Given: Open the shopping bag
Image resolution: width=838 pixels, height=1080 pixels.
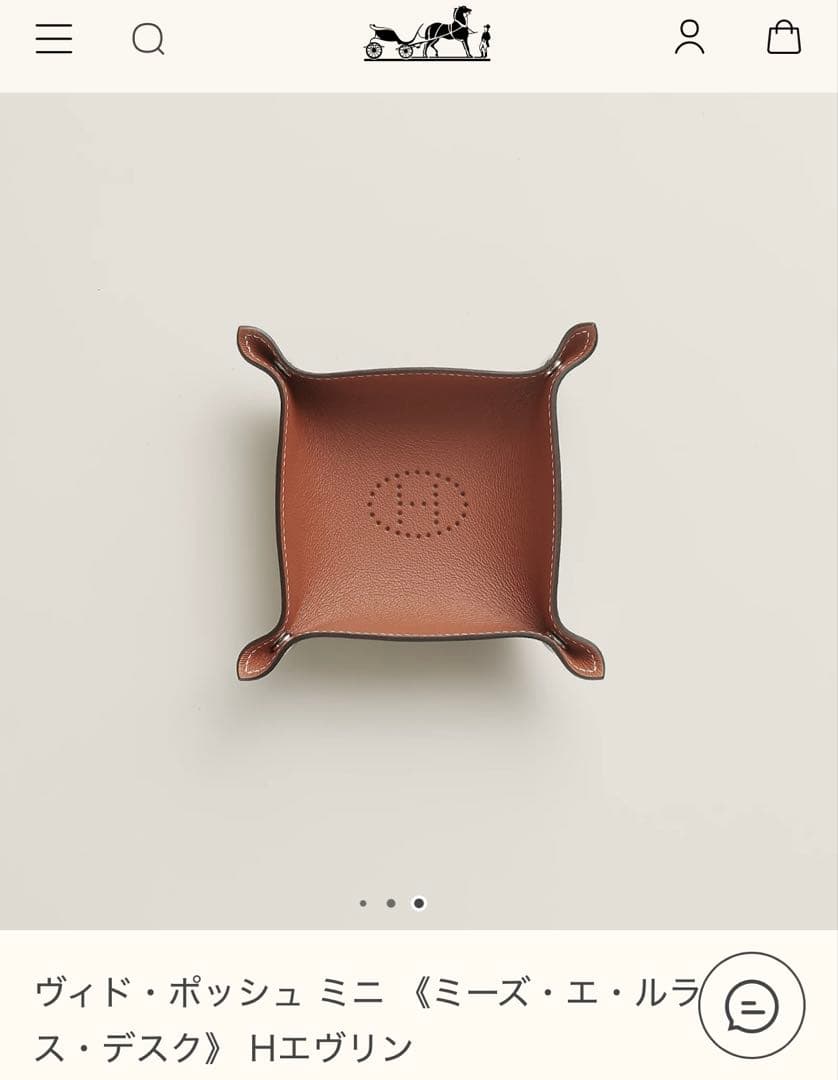Looking at the screenshot, I should (784, 38).
